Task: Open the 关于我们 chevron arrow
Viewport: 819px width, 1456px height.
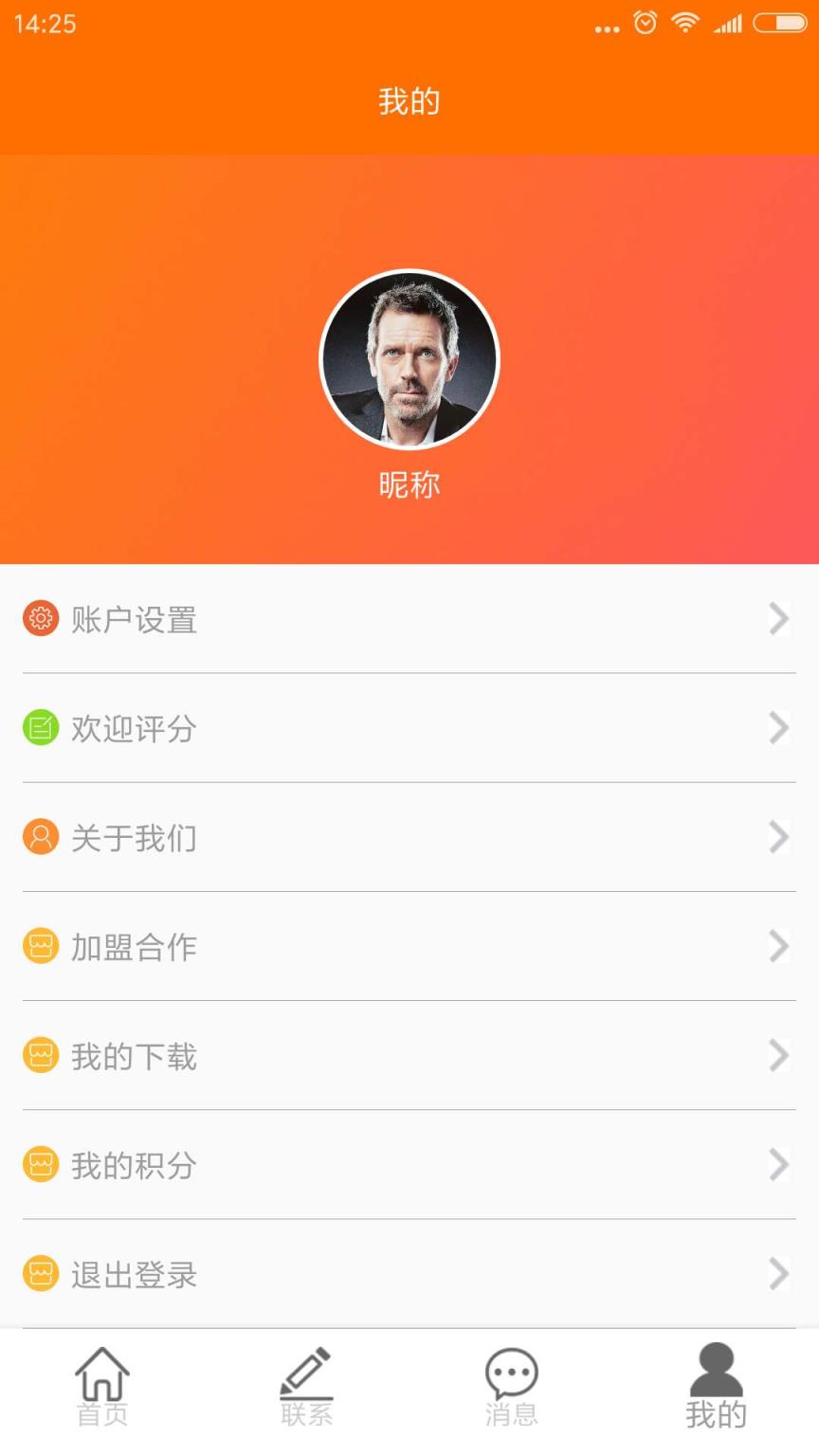Action: 779,837
